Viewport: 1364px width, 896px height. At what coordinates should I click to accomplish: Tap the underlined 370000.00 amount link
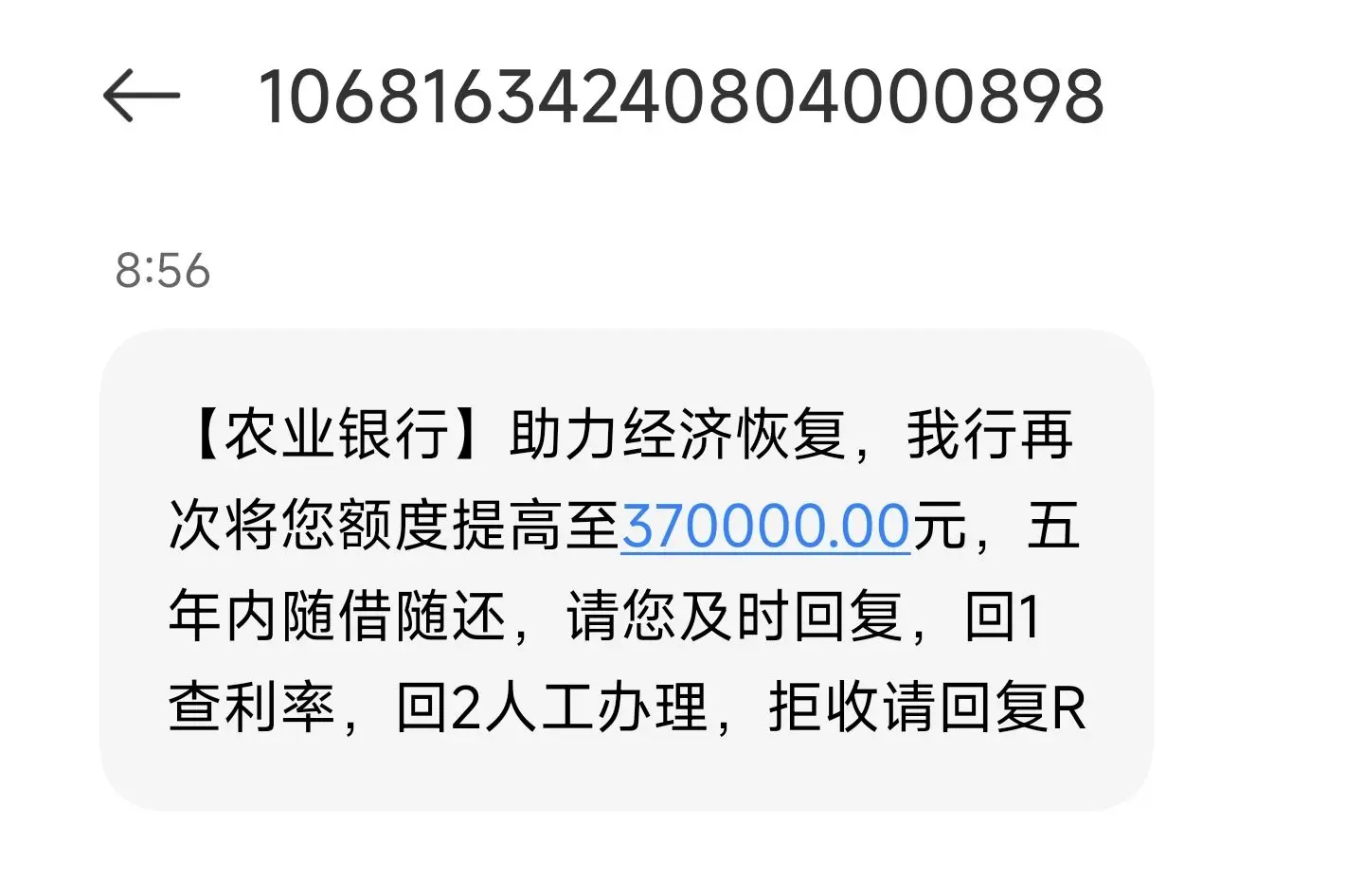tap(765, 527)
